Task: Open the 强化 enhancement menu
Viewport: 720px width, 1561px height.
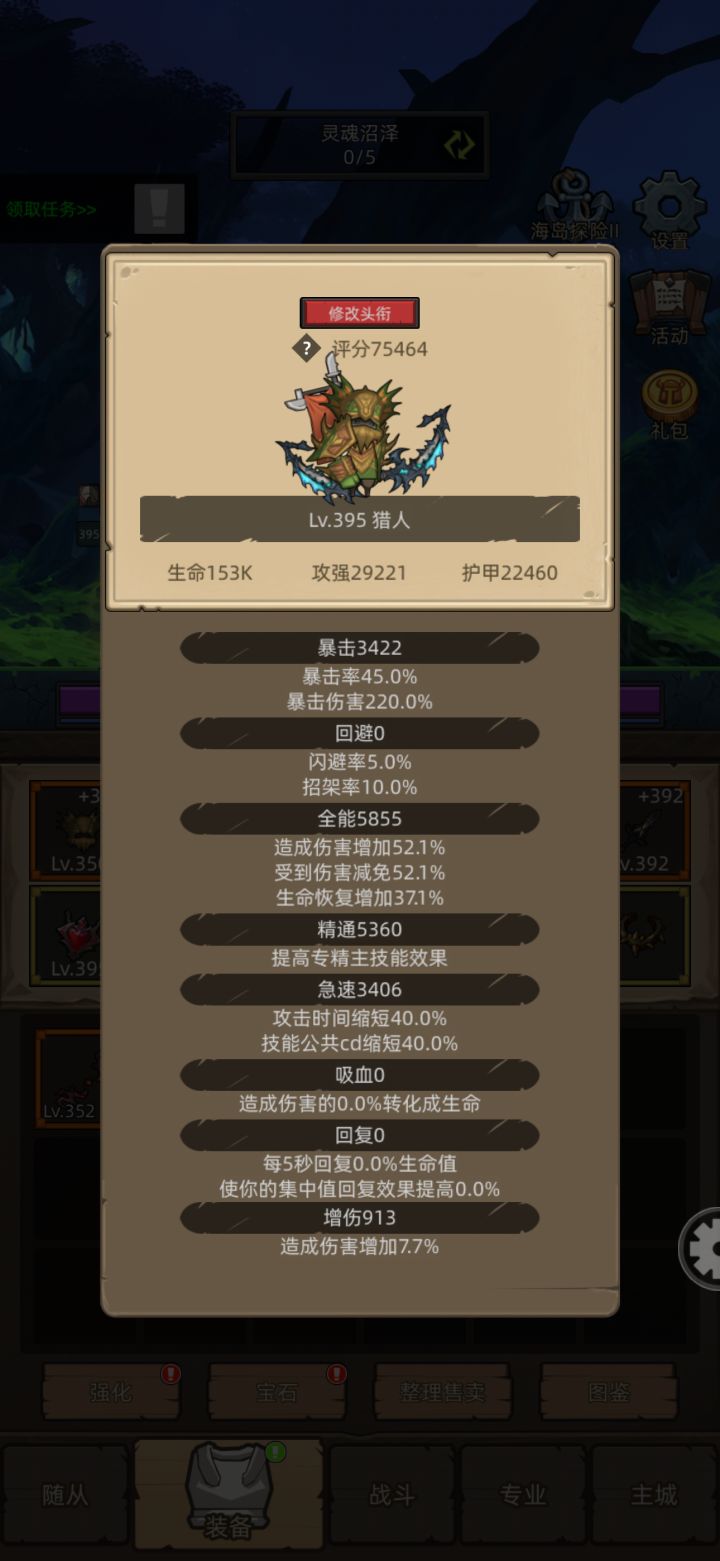Action: (110, 1392)
